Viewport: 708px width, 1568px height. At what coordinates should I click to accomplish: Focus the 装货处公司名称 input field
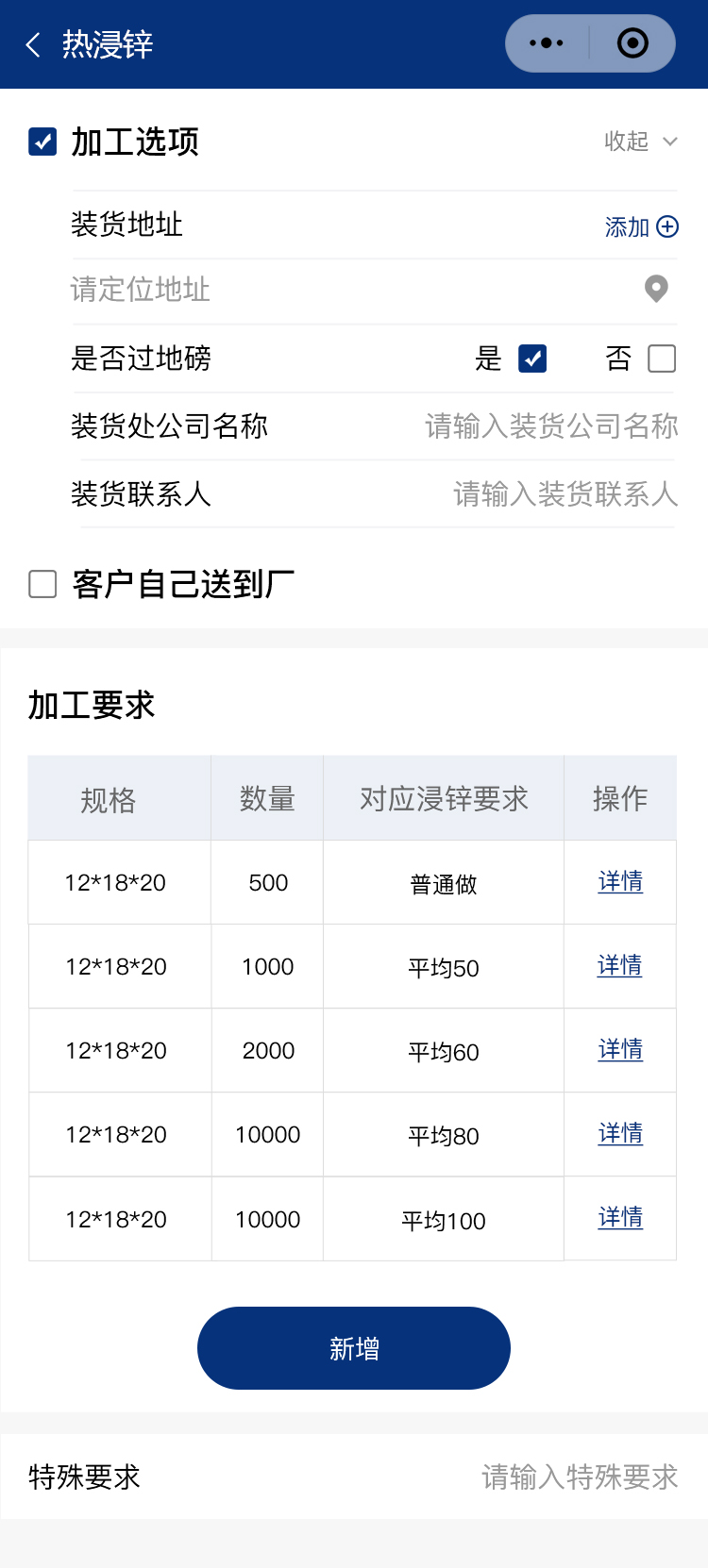pyautogui.click(x=551, y=426)
